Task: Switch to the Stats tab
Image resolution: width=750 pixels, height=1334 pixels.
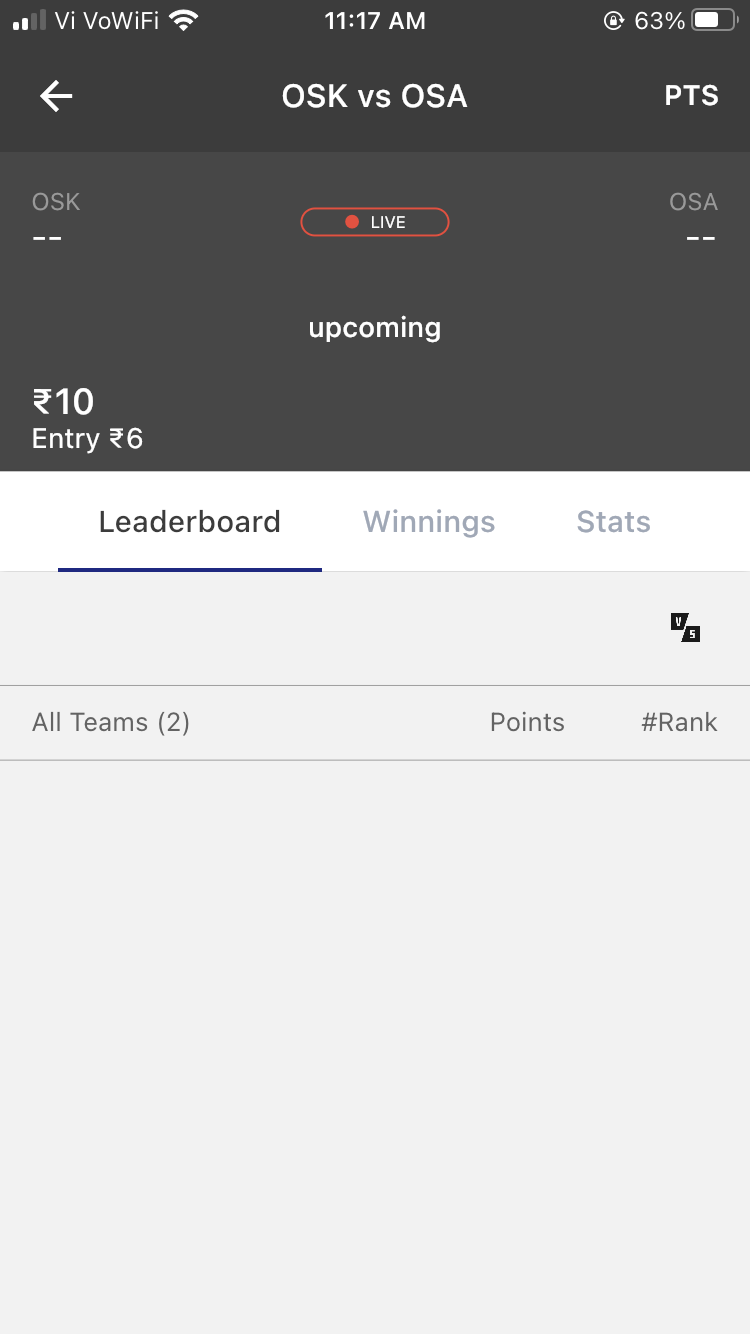Action: click(613, 522)
